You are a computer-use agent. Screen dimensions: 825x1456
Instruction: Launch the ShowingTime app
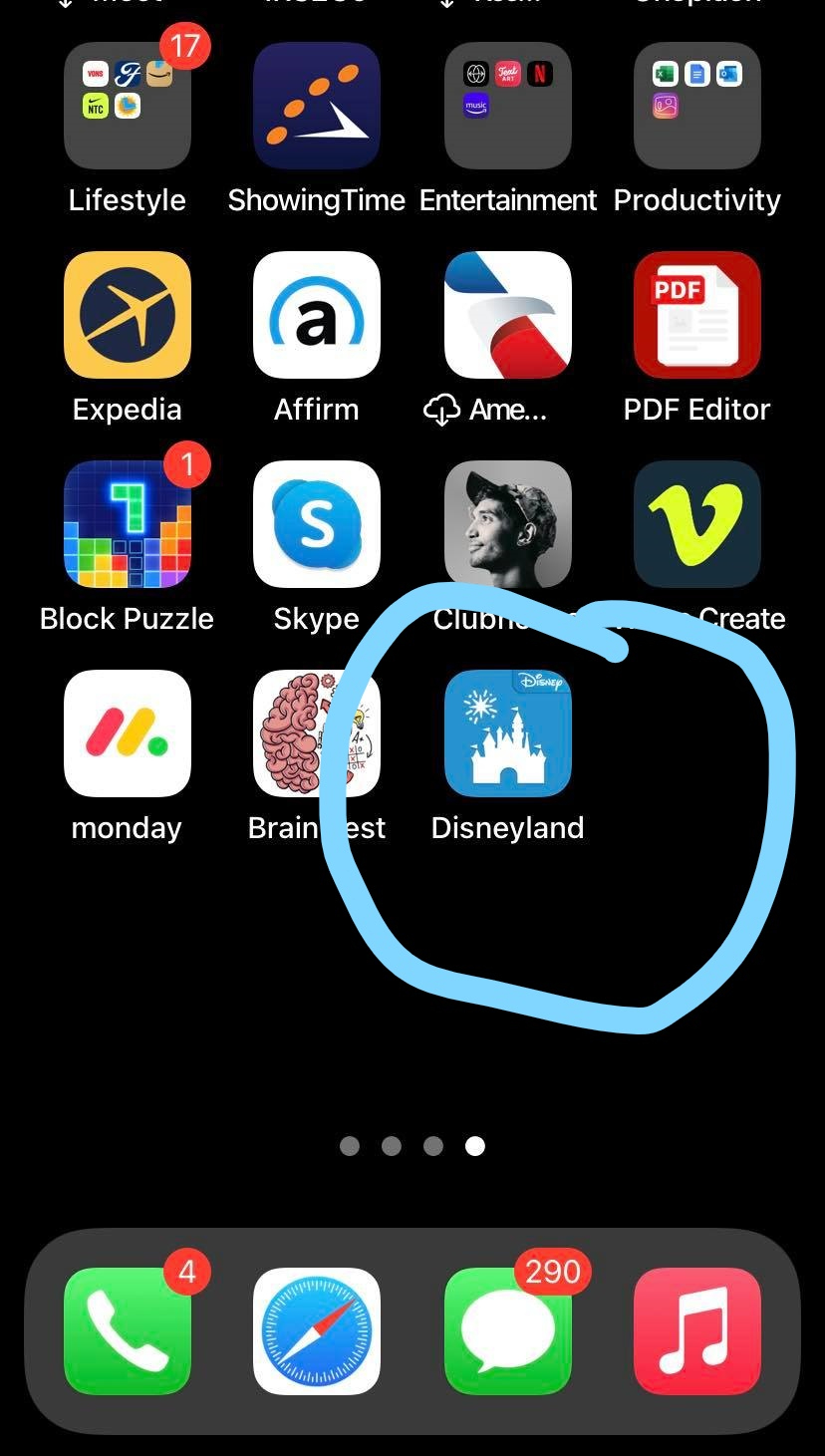(x=317, y=106)
